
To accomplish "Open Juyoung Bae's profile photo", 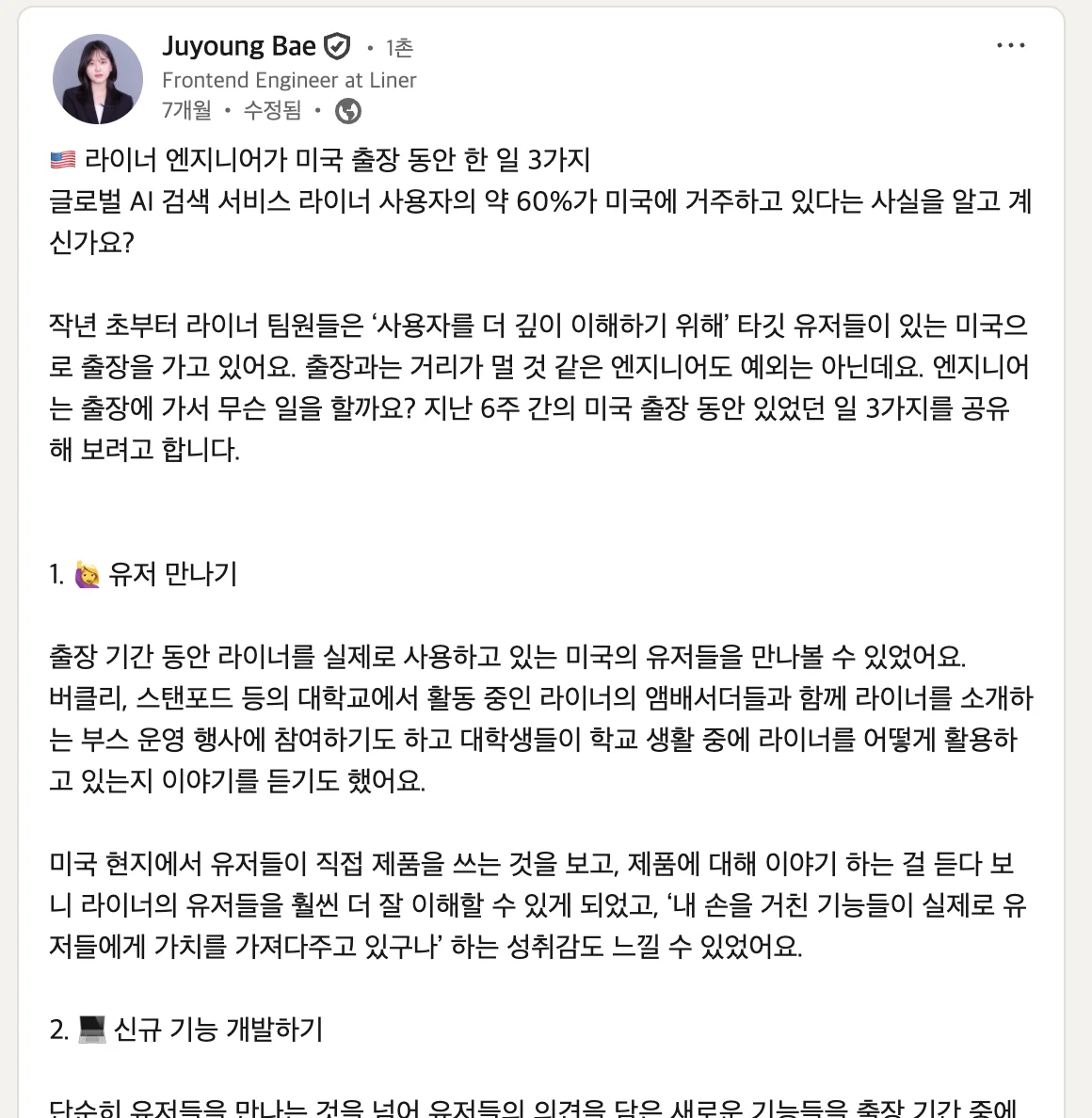I will pos(98,79).
